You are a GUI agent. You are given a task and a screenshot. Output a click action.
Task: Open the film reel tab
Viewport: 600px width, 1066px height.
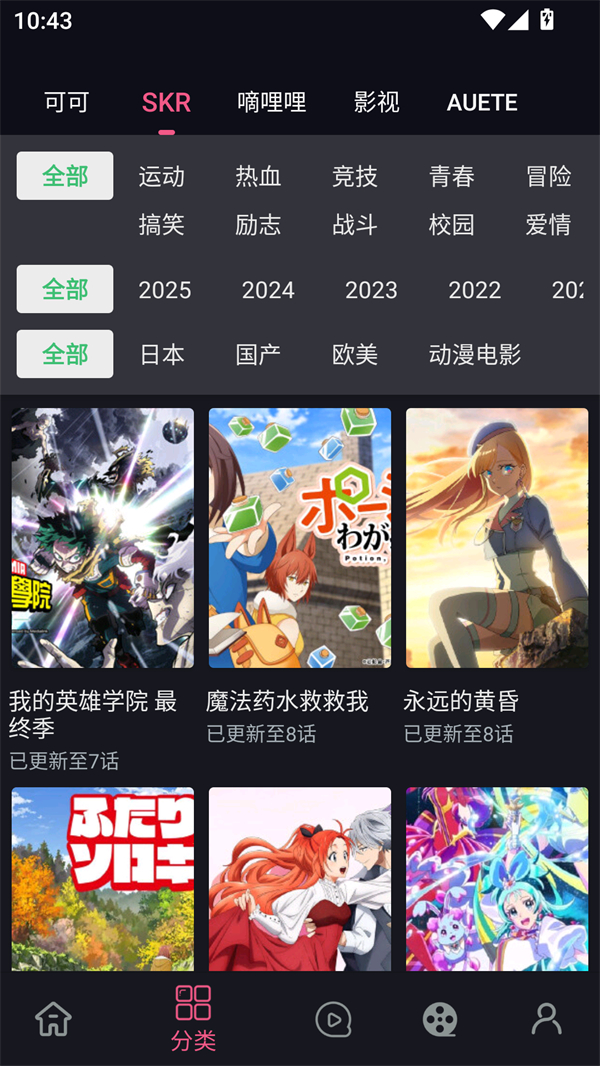tap(440, 1019)
